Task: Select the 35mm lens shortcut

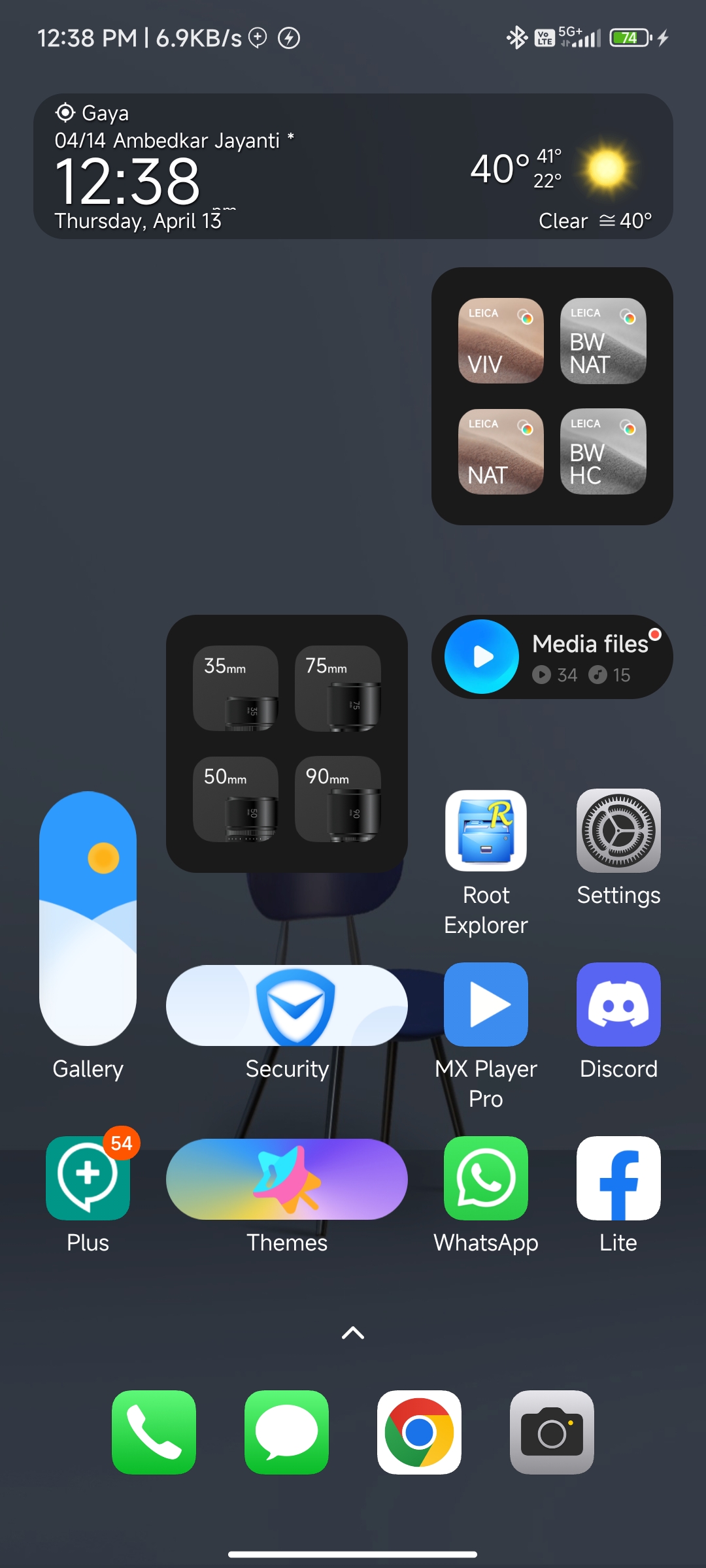Action: tap(235, 689)
